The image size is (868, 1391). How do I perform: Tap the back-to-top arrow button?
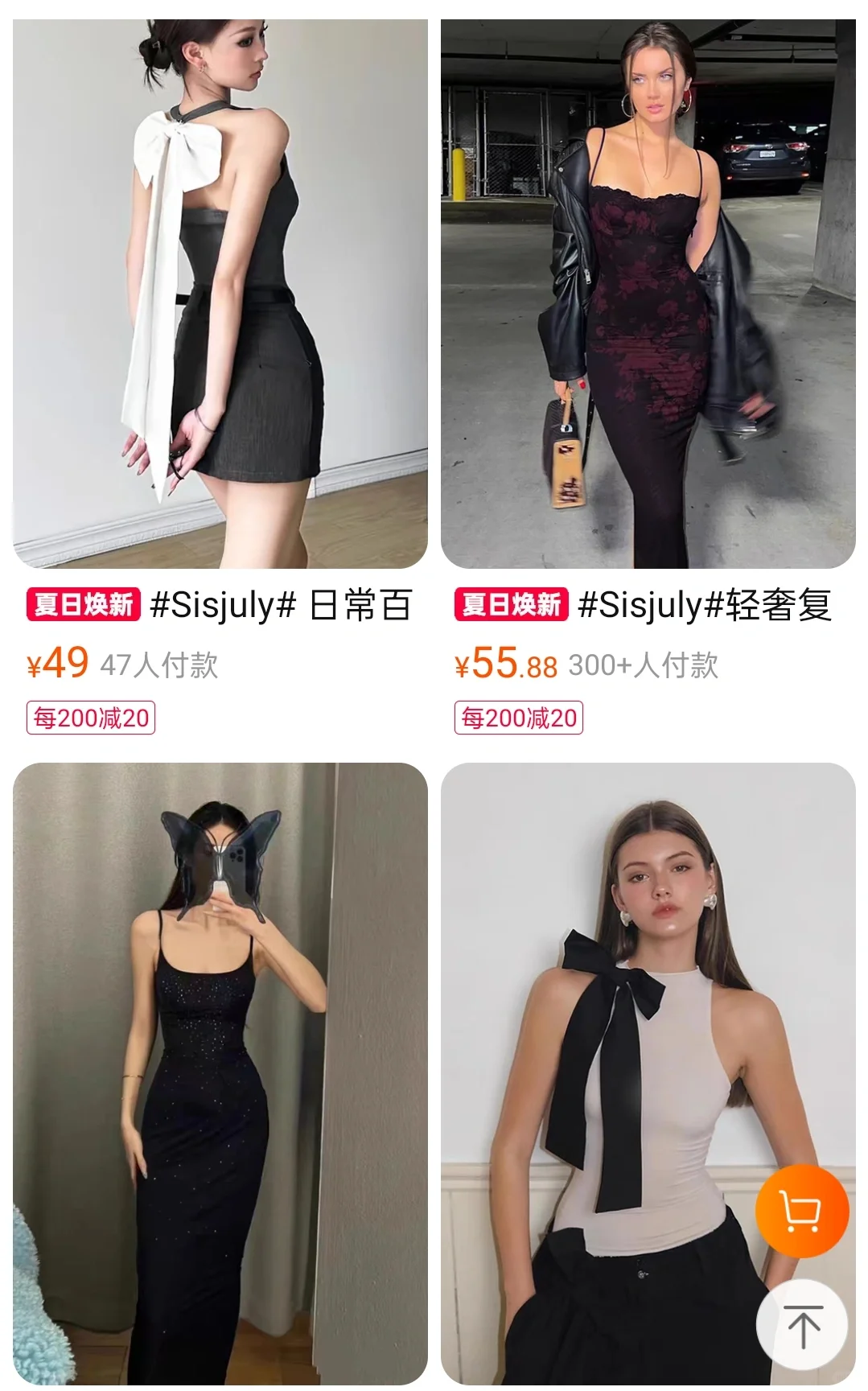pyautogui.click(x=801, y=1325)
